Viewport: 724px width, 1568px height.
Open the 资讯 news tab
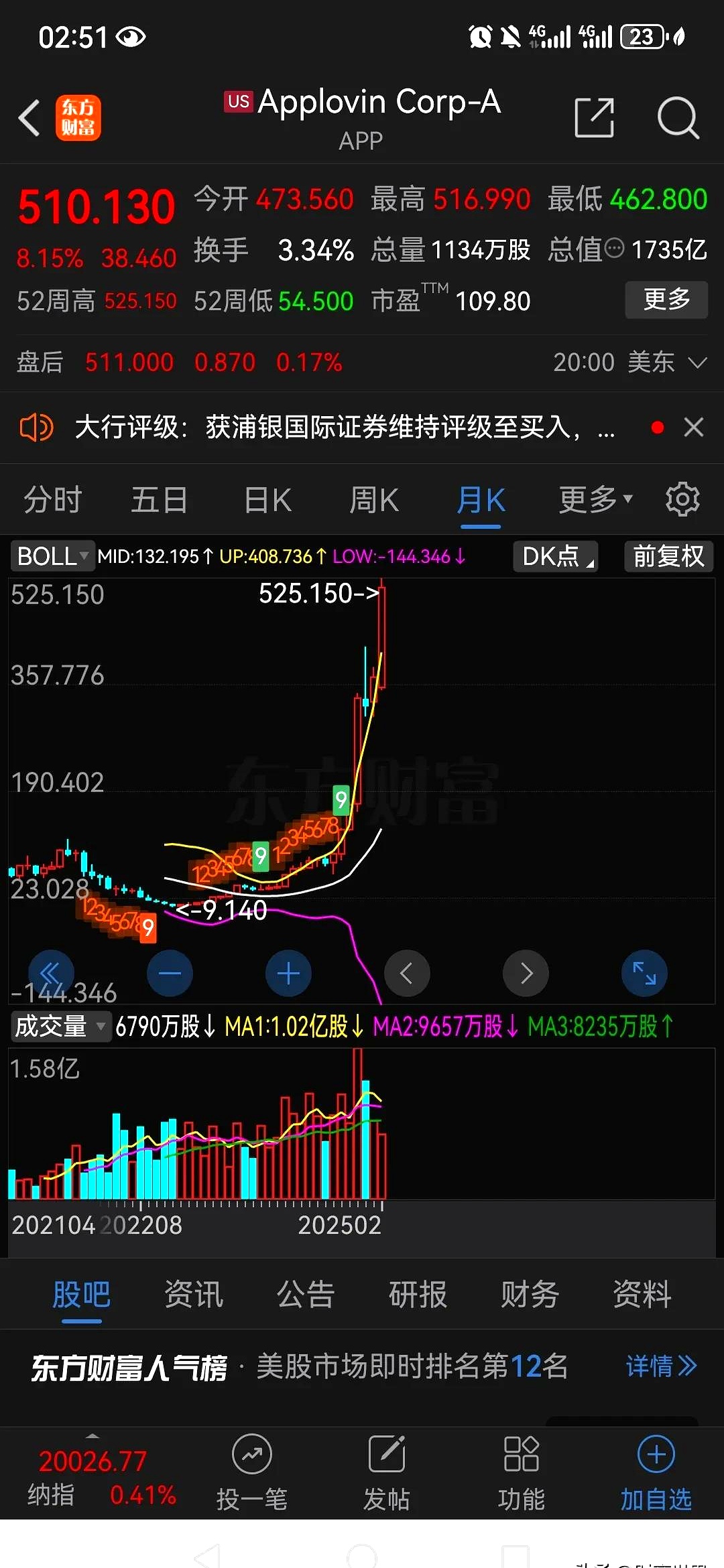[x=194, y=1294]
